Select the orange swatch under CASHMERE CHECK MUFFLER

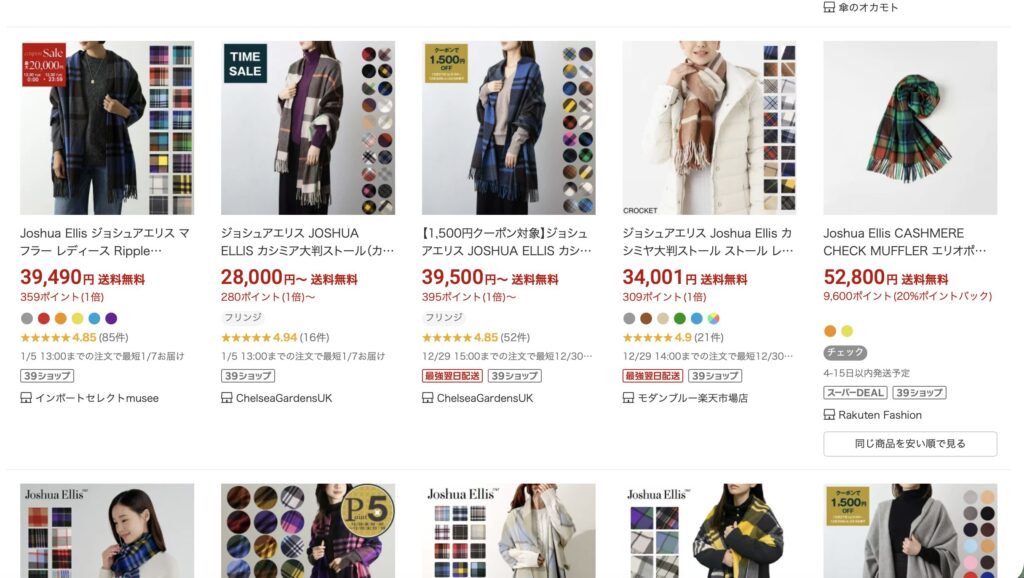coord(830,331)
